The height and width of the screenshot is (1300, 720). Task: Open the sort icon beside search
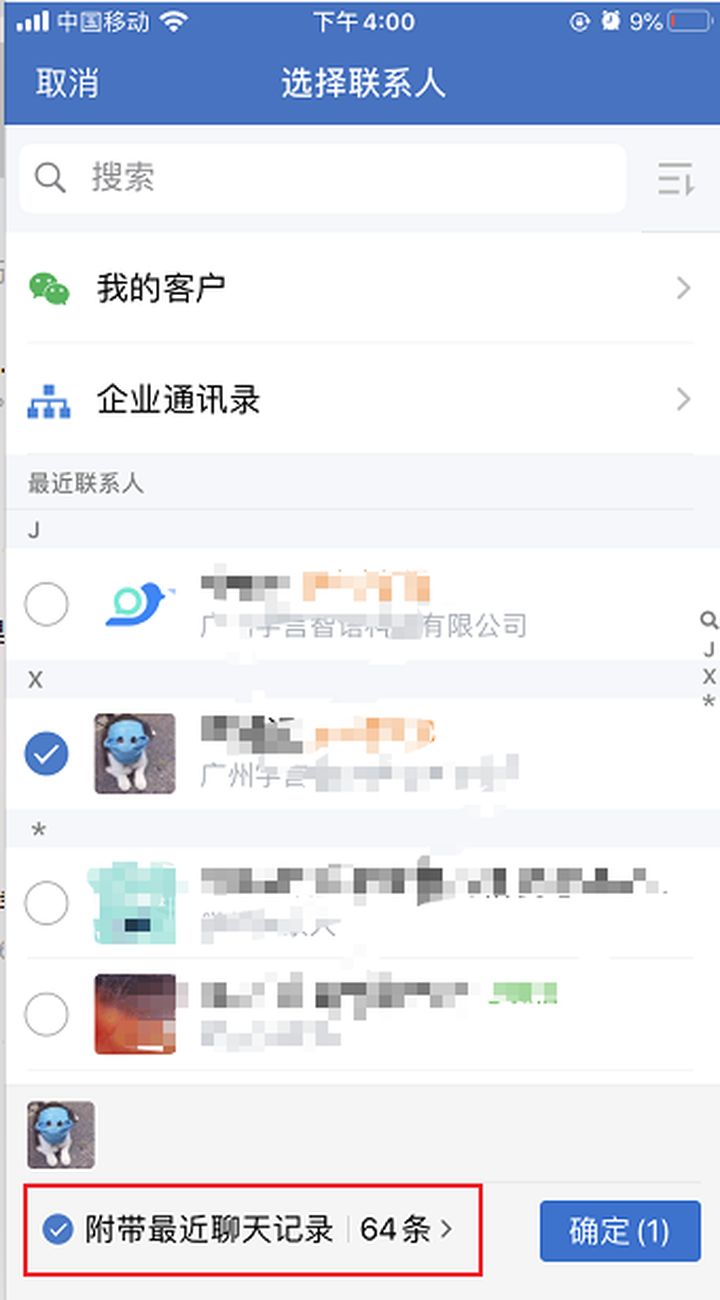click(675, 180)
